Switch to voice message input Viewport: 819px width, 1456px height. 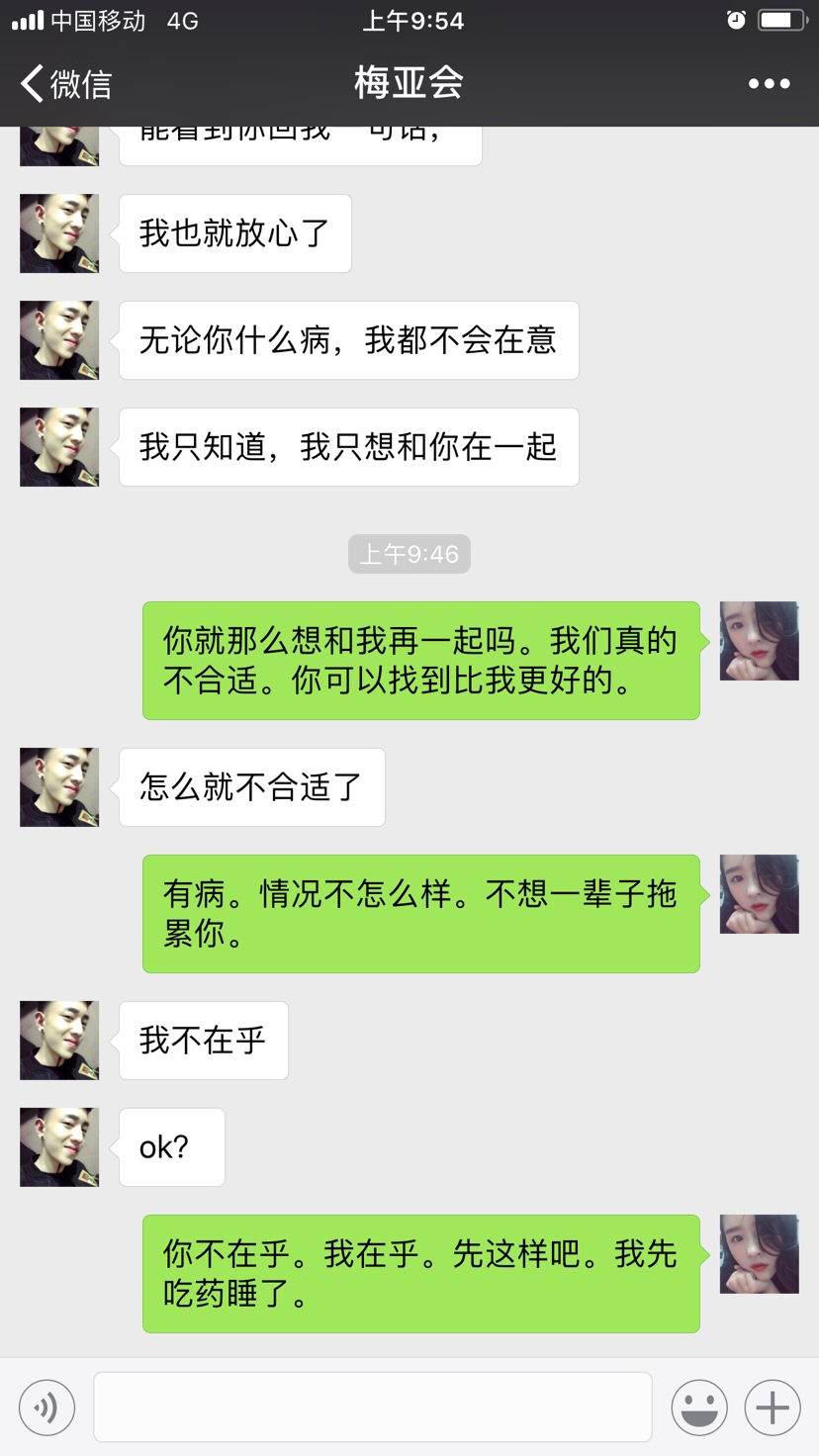[x=46, y=1407]
